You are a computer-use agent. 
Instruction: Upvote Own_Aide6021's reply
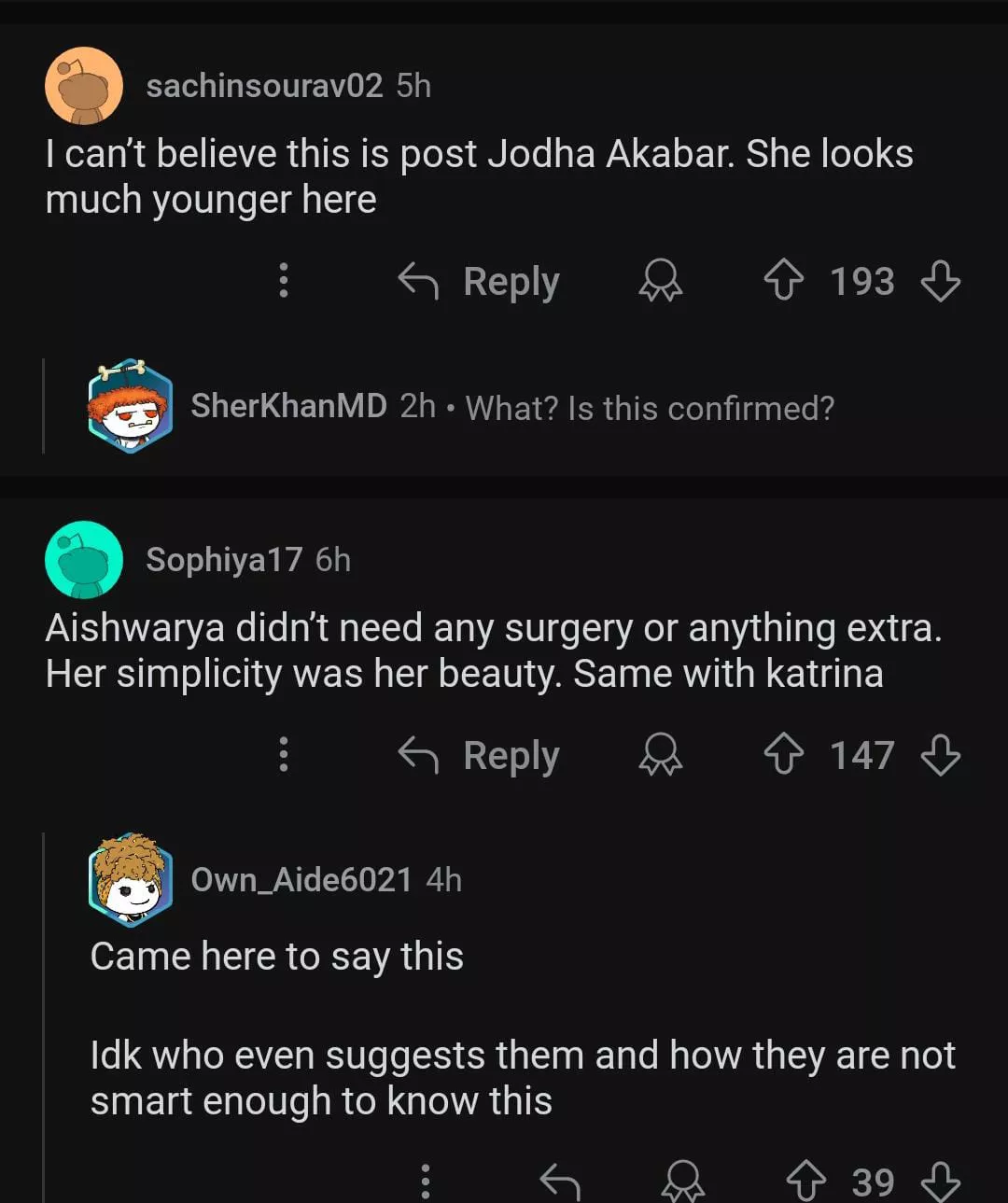[805, 1182]
